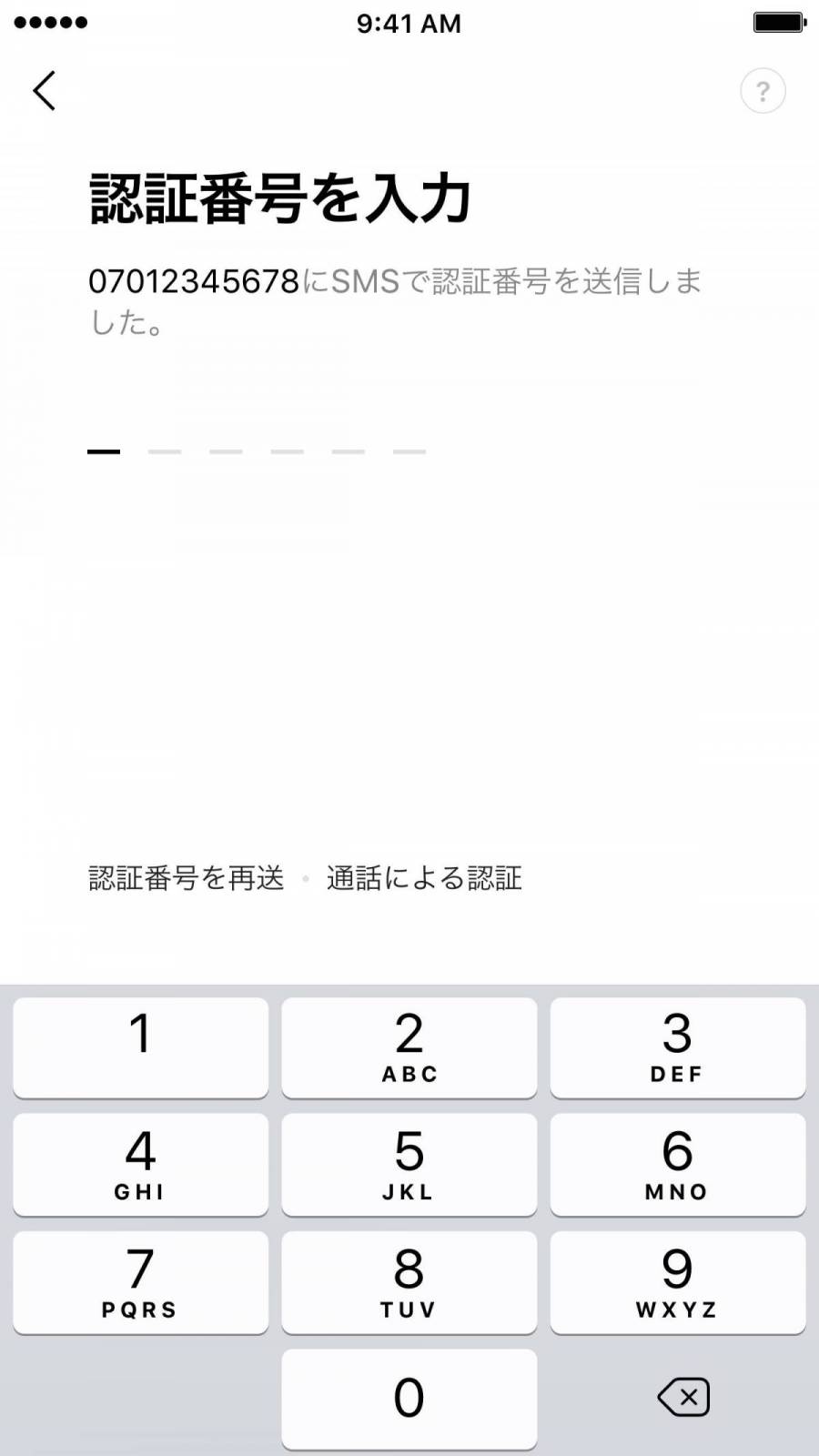Resend the verification code via 認証番号を再送
The image size is (819, 1456).
coord(187,878)
